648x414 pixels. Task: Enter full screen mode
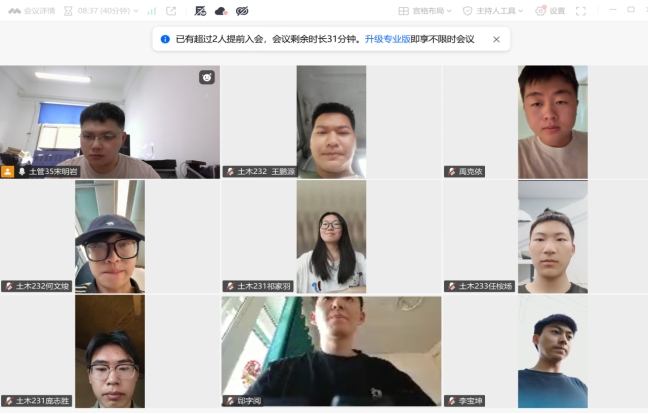pyautogui.click(x=581, y=11)
